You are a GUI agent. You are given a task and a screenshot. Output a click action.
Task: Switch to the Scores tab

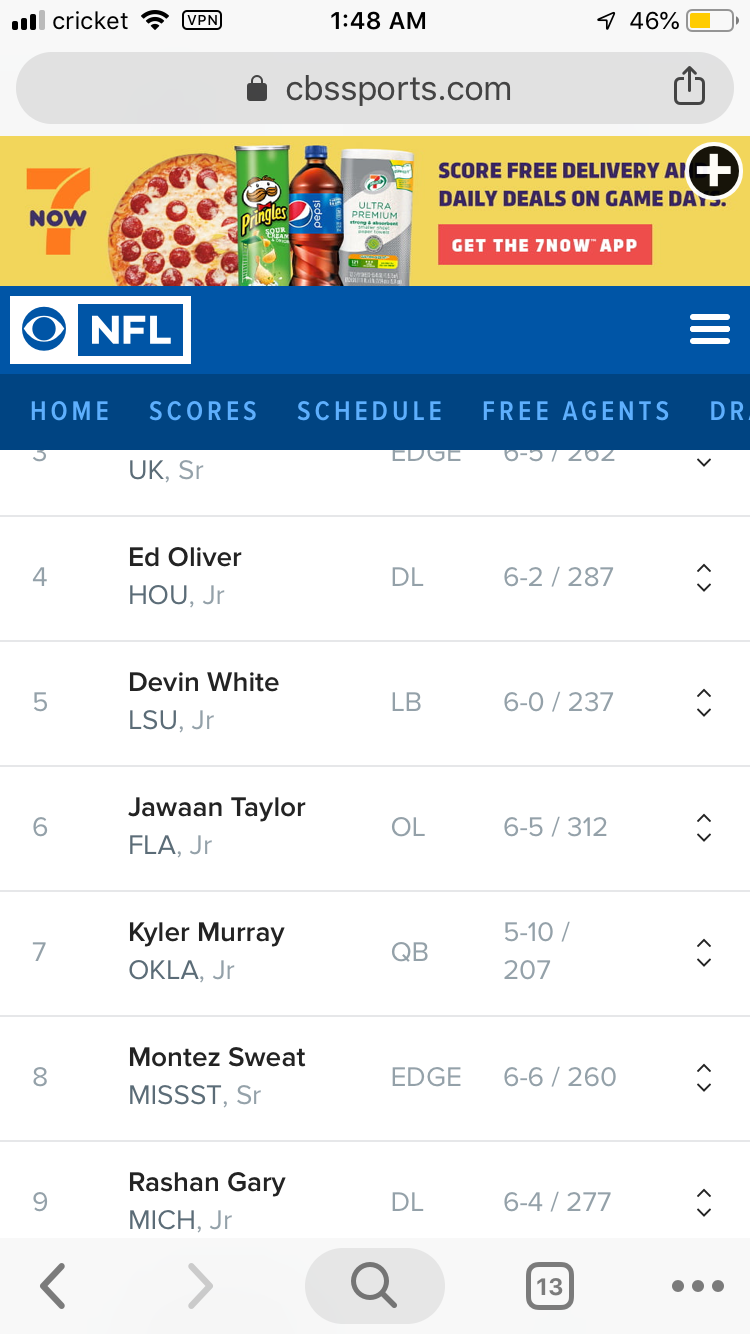click(203, 411)
